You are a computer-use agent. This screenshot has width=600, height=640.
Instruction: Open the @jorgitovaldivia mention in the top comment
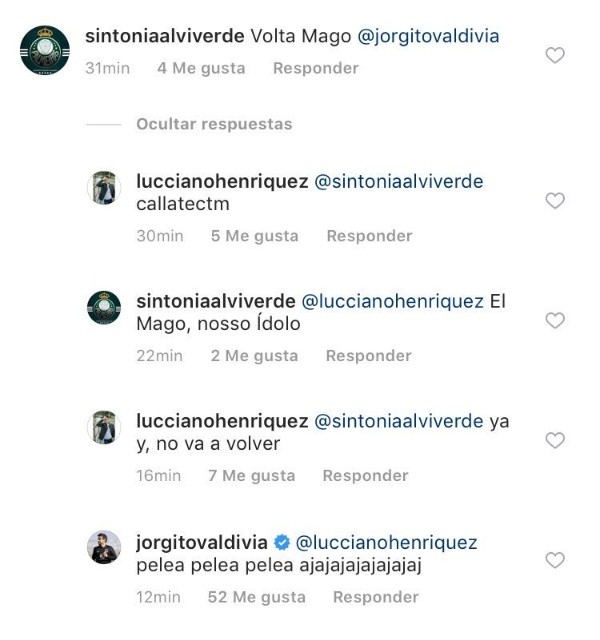pyautogui.click(x=427, y=36)
